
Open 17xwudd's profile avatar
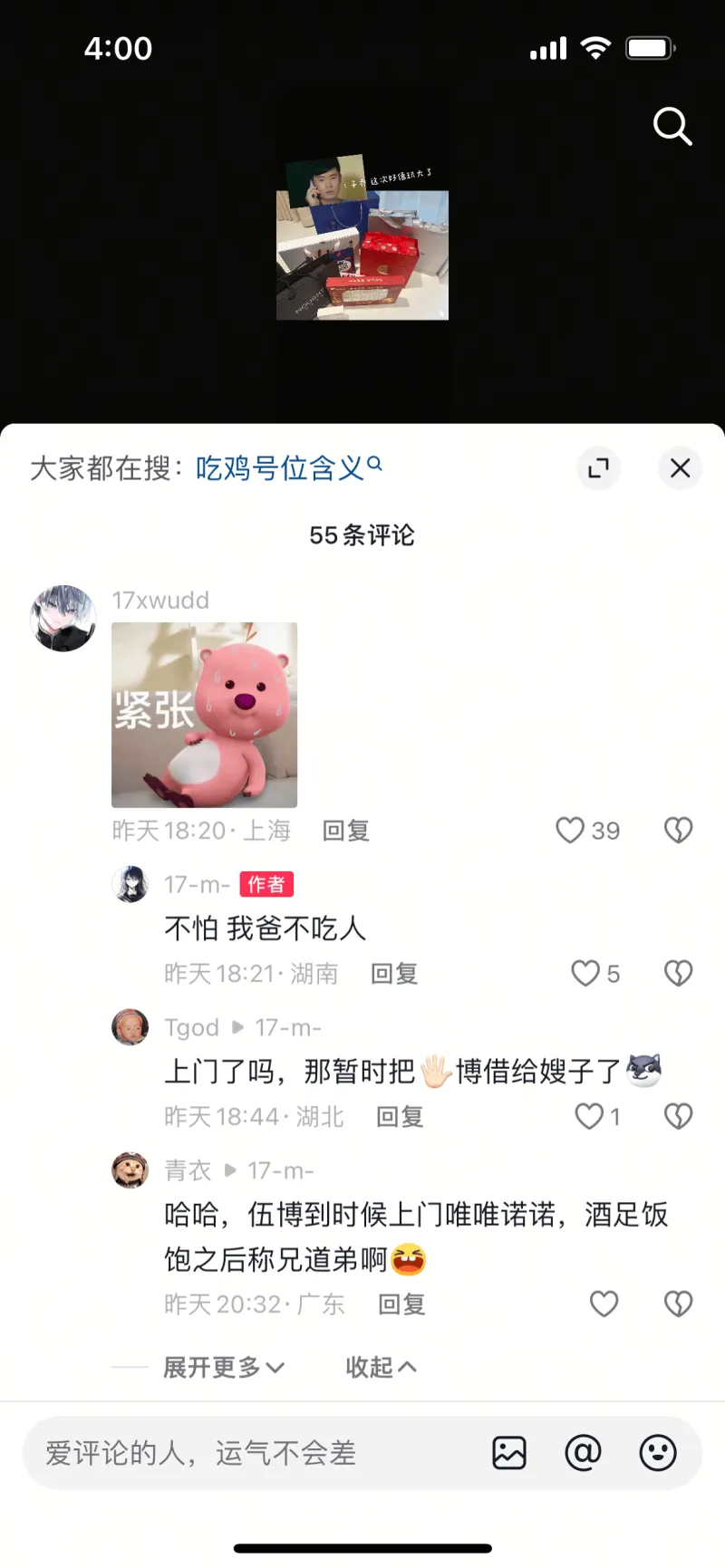coord(63,618)
